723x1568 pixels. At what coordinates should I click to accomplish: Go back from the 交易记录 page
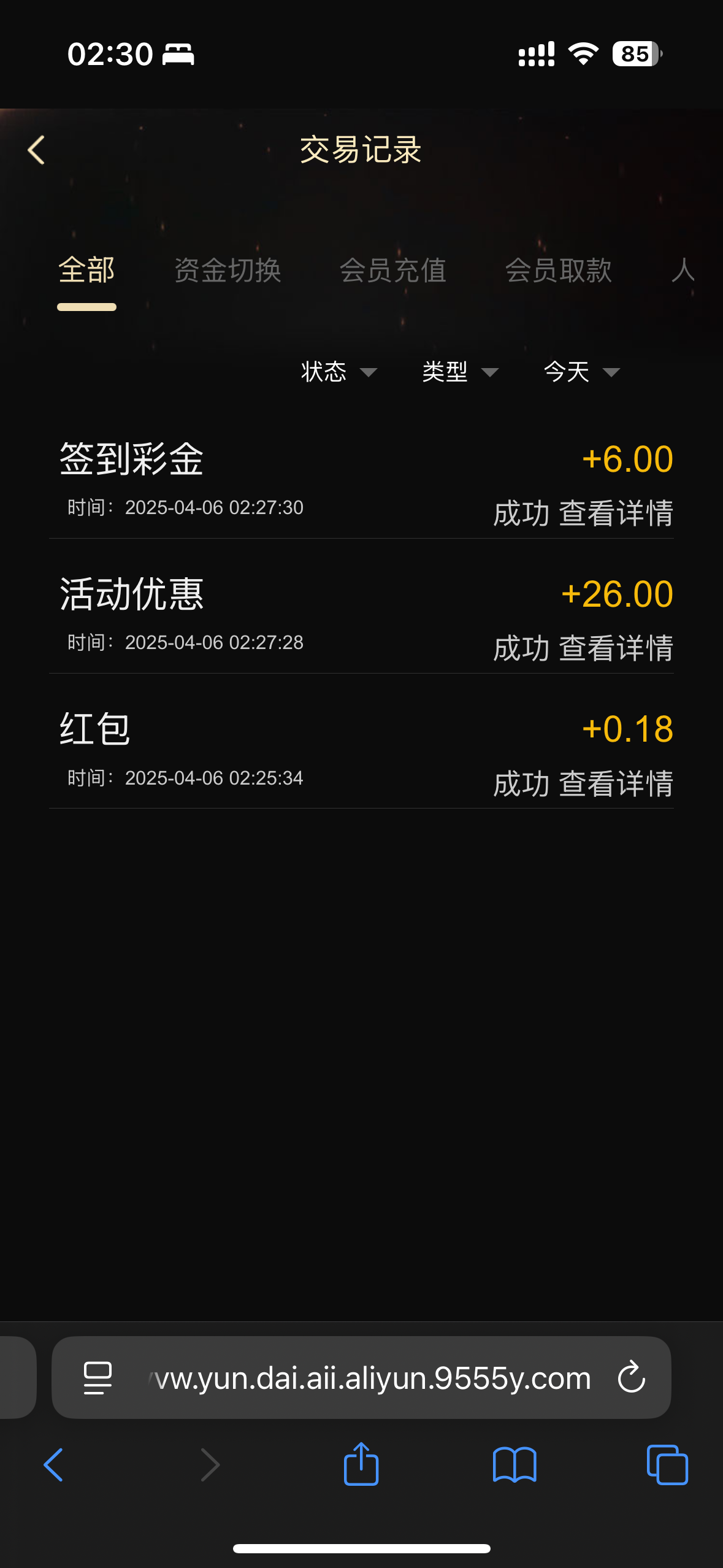(x=37, y=150)
